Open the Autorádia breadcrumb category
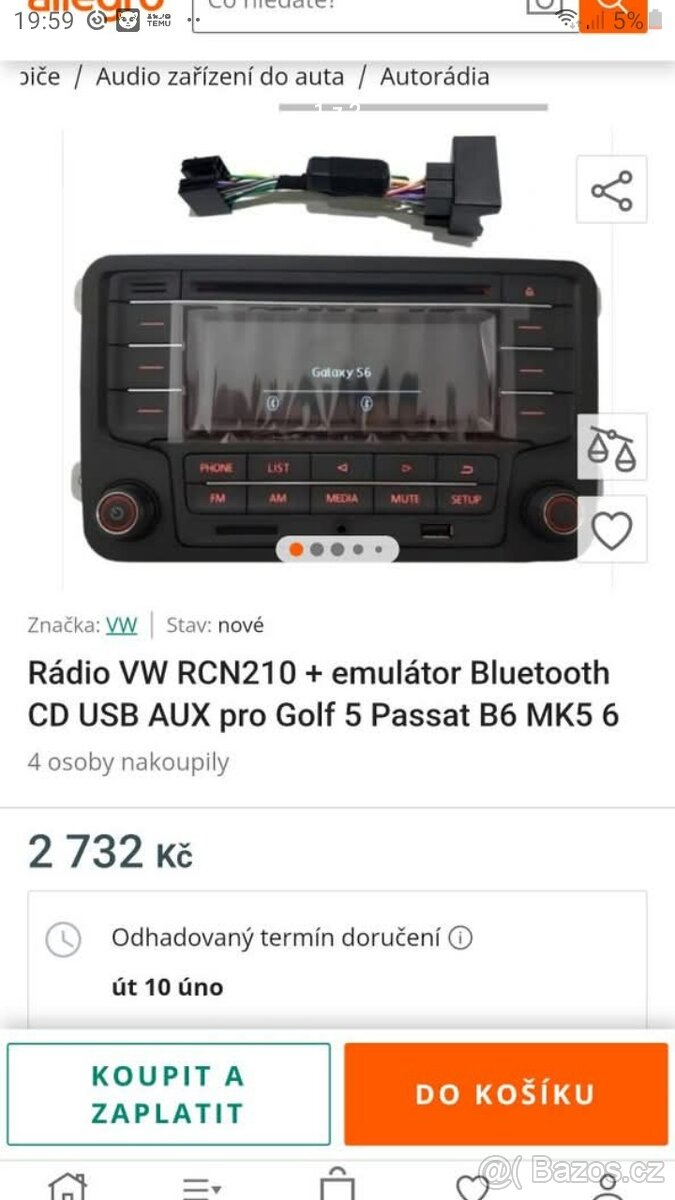 click(434, 77)
